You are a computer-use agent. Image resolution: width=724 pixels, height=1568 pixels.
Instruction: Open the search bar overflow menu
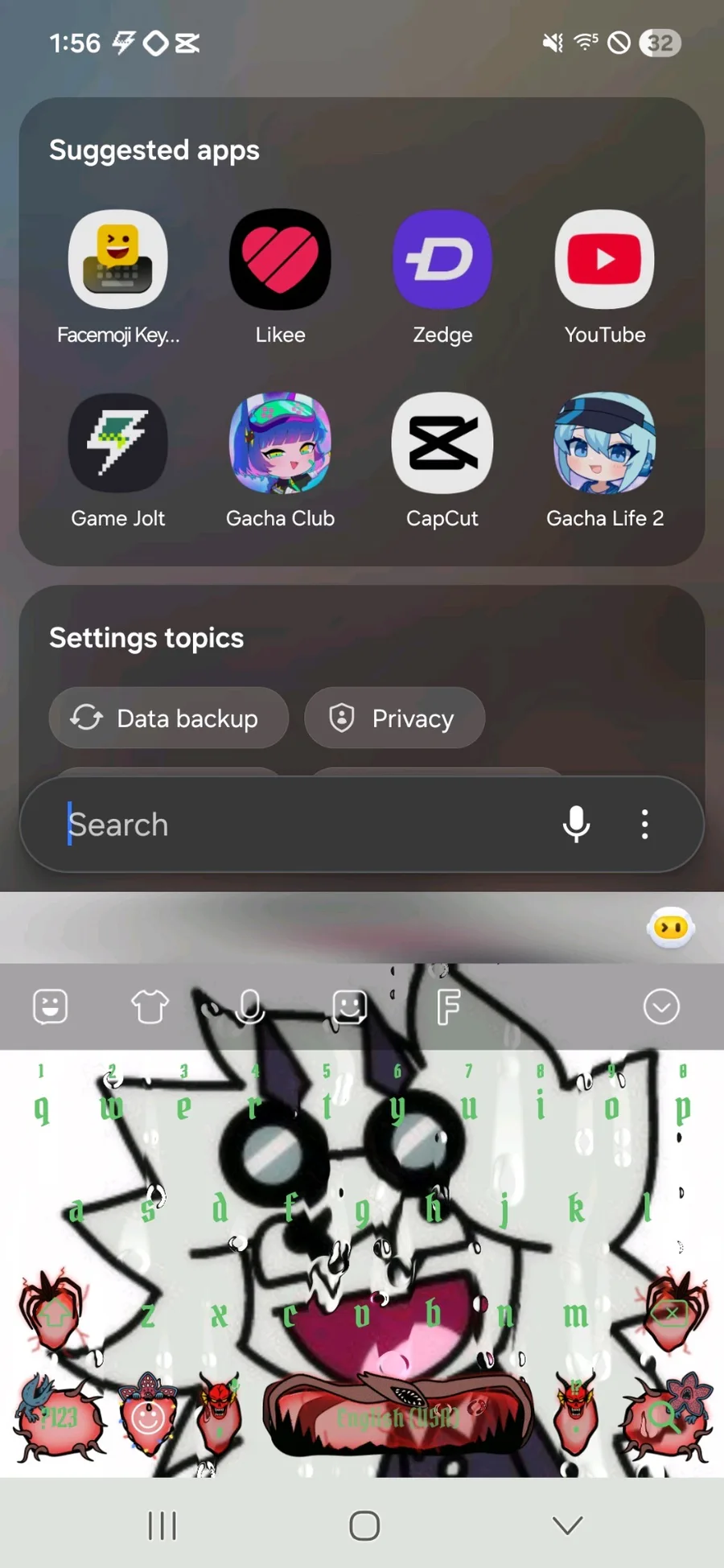pyautogui.click(x=644, y=825)
